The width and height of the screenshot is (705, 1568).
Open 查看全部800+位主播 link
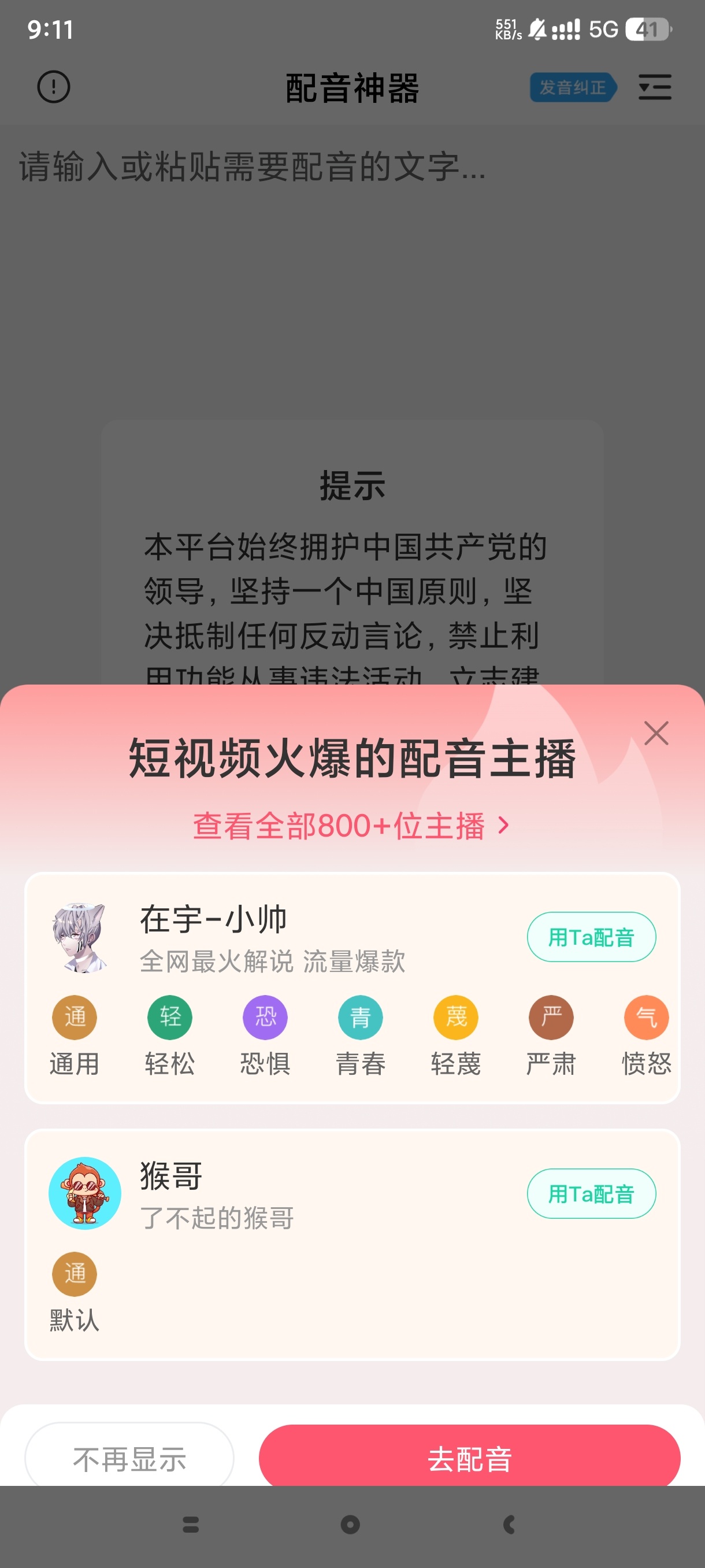351,826
